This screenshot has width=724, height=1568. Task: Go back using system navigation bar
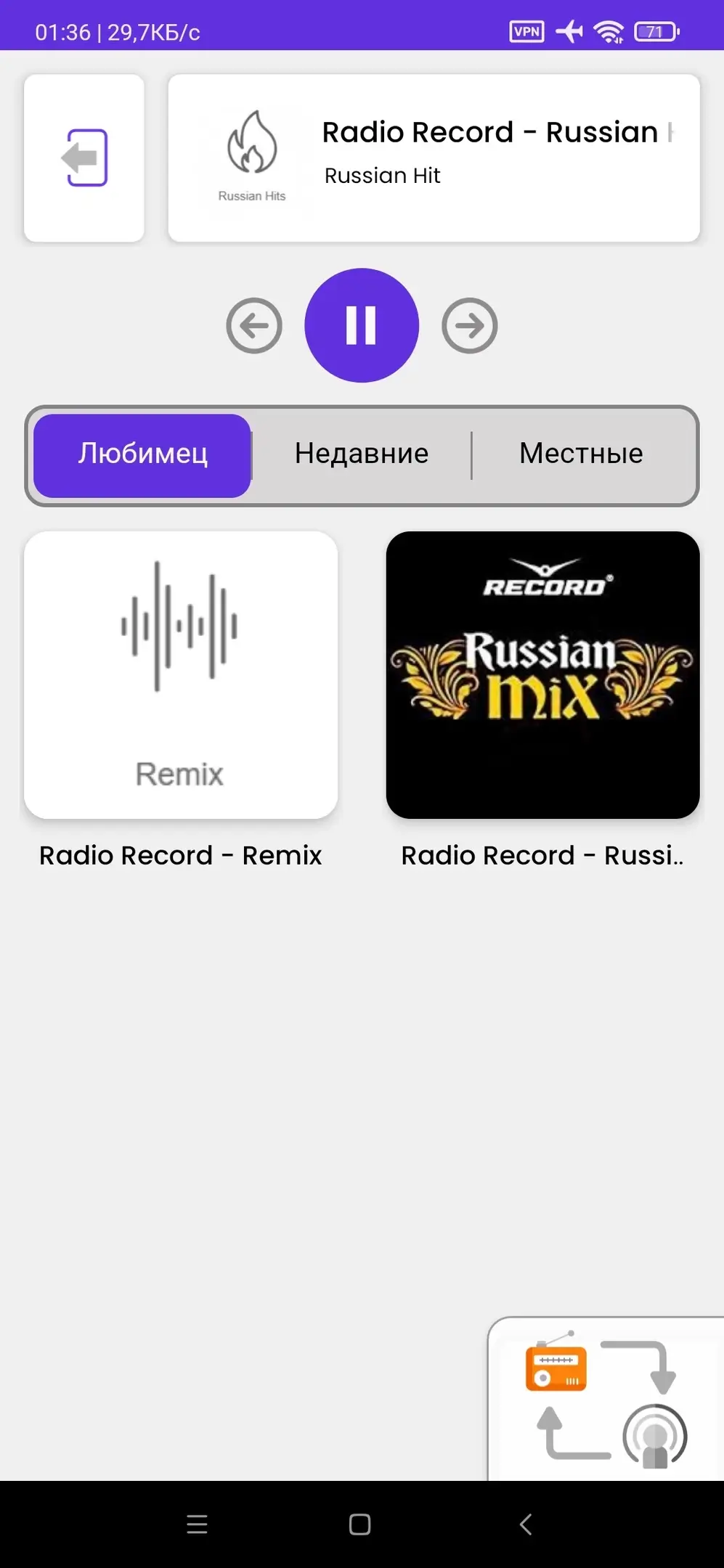526,1524
